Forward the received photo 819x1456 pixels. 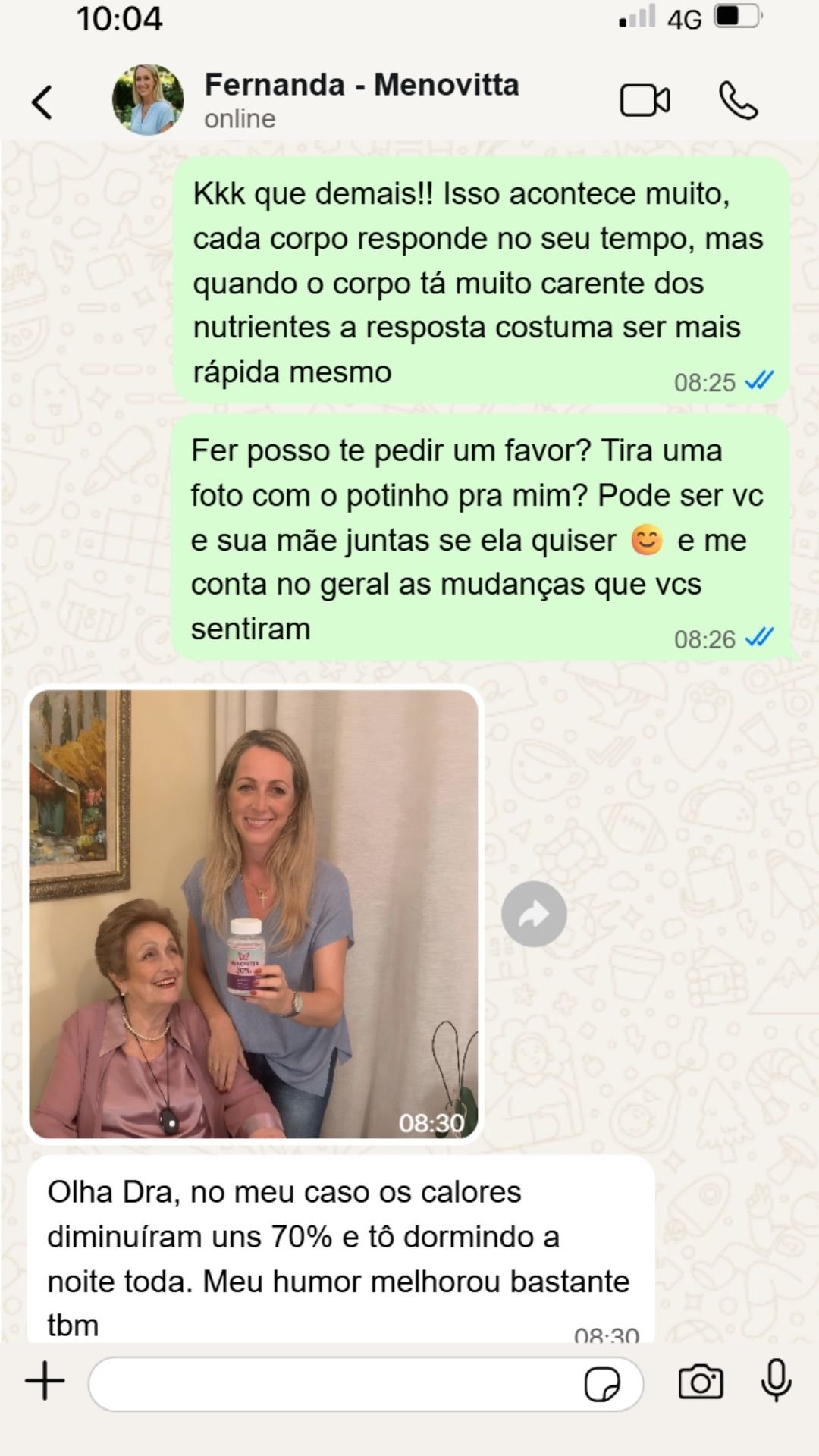coord(534,914)
